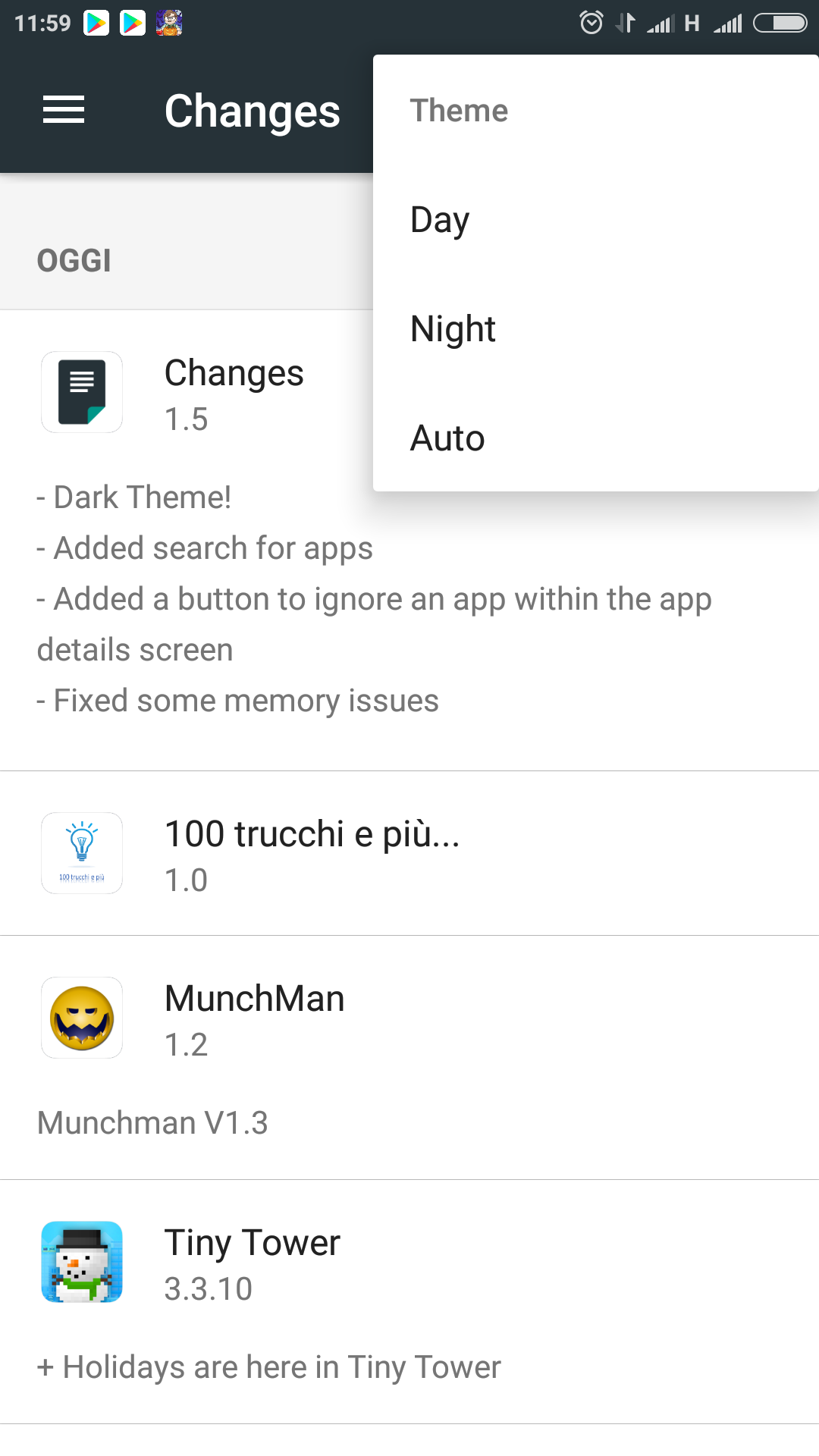The width and height of the screenshot is (819, 1456).
Task: Choose the Night theme
Action: (x=596, y=329)
